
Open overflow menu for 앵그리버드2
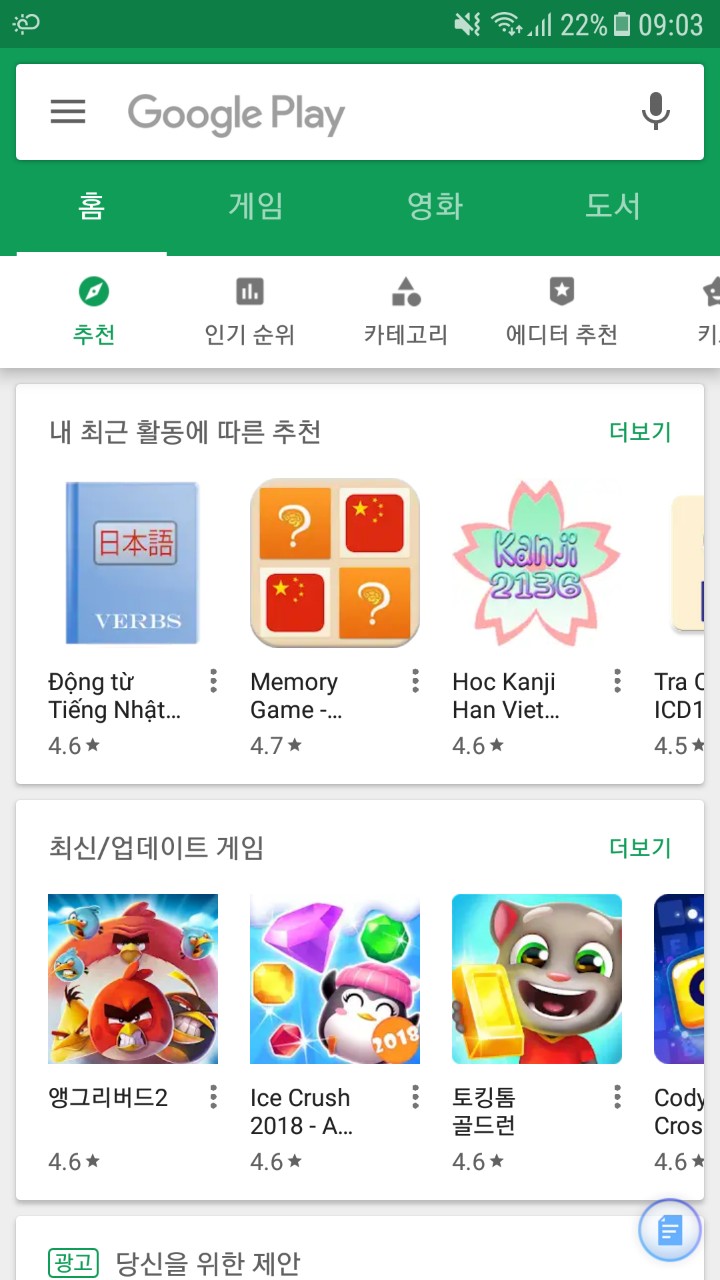coord(213,1097)
